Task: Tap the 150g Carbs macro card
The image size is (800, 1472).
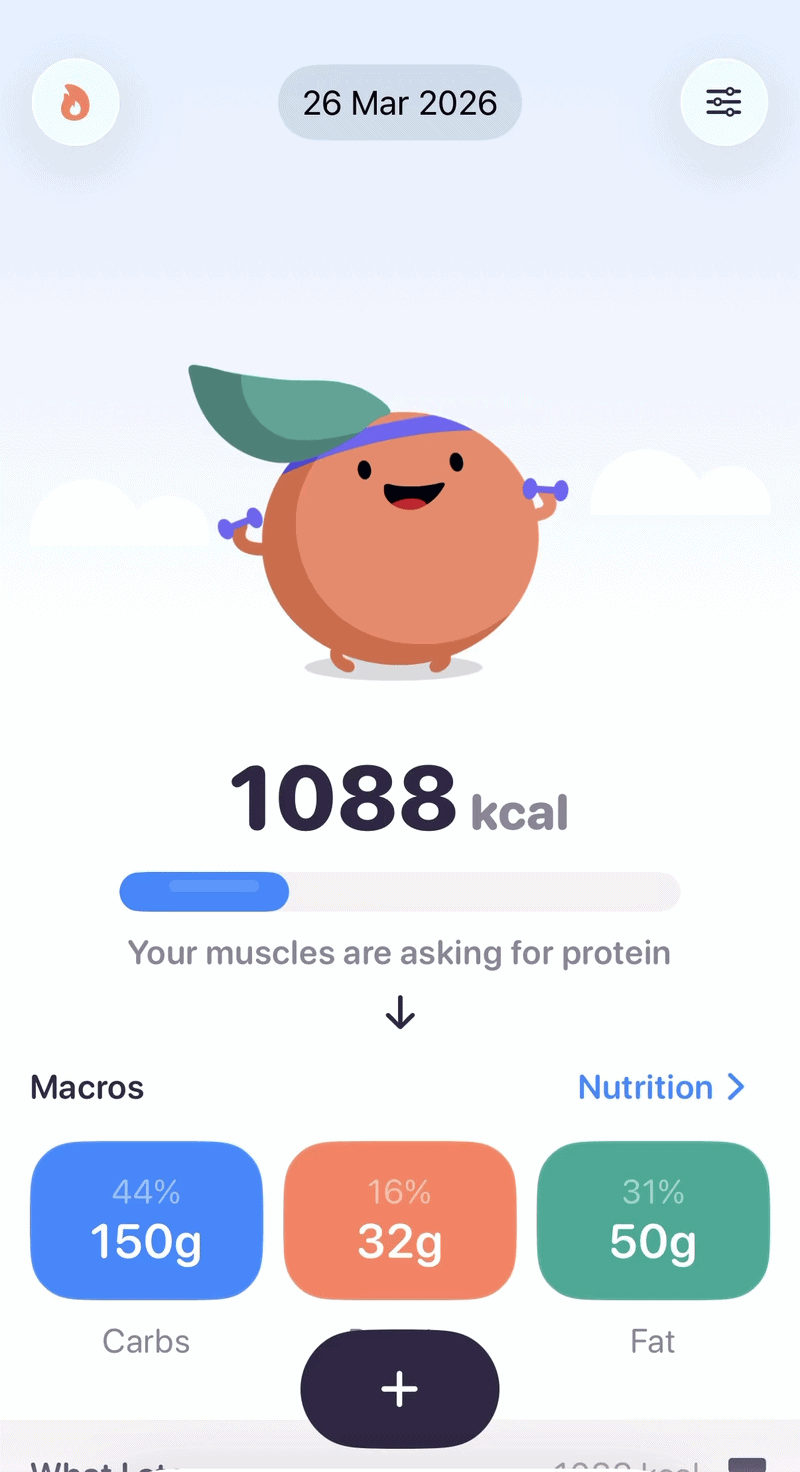Action: point(146,1221)
